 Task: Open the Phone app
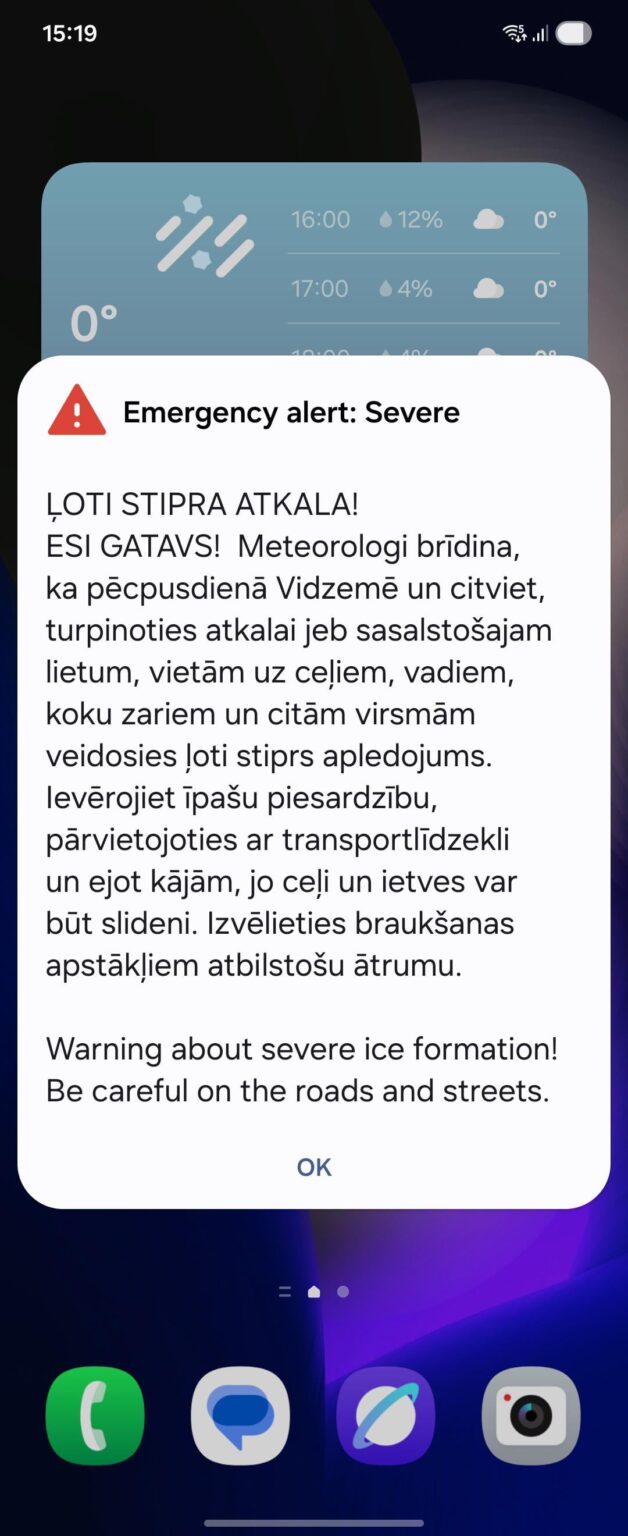95,1416
